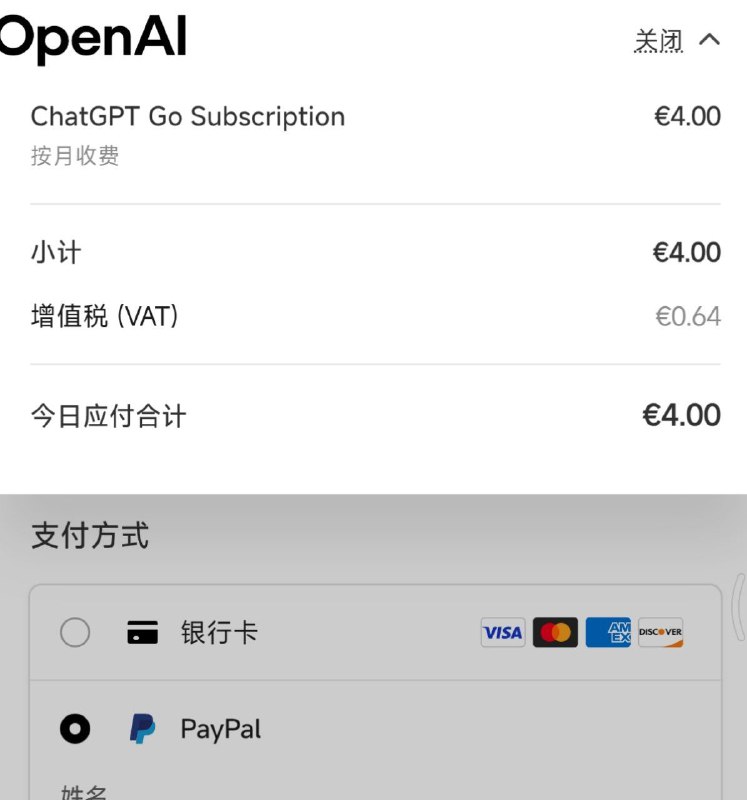The height and width of the screenshot is (800, 747).
Task: Select the 银行卡 payment radio button
Action: (76, 632)
